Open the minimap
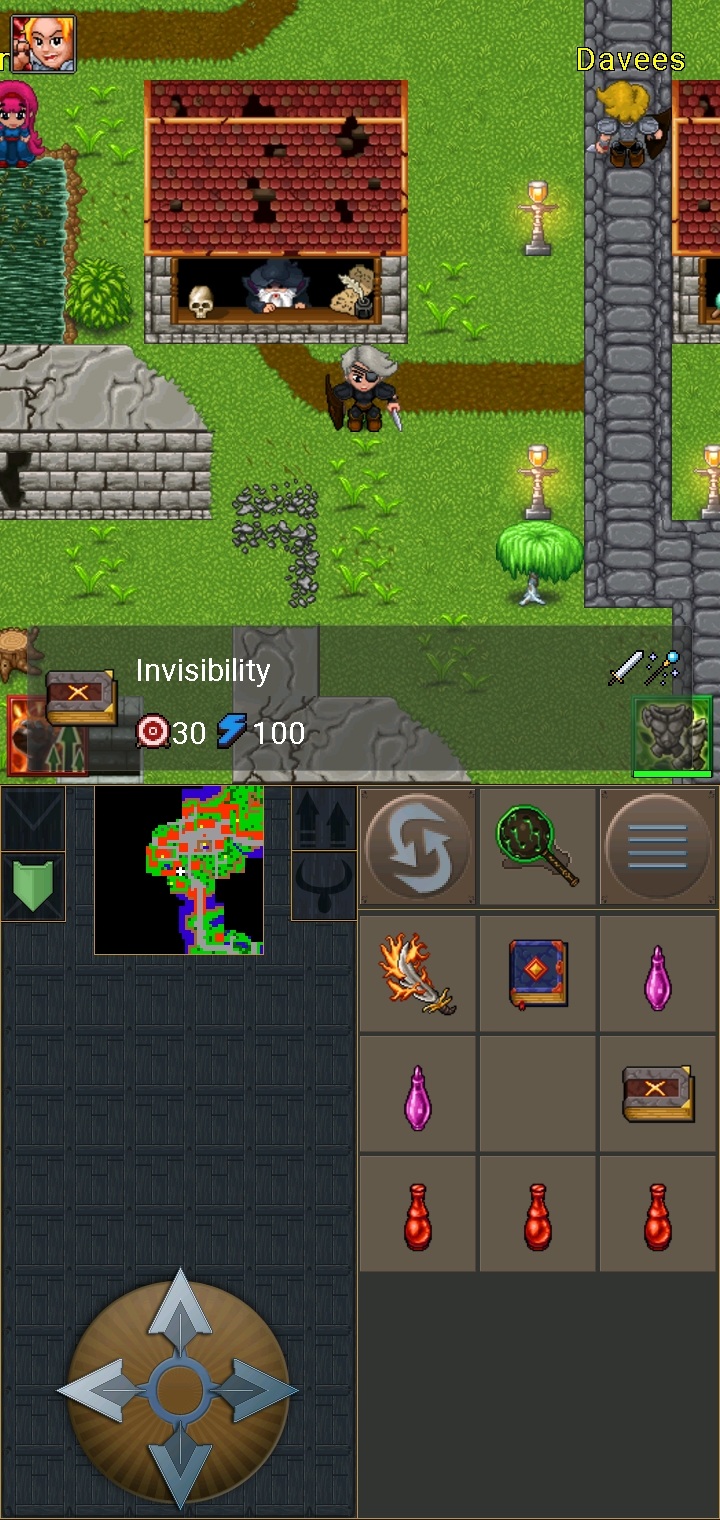The height and width of the screenshot is (1520, 720). coord(179,870)
